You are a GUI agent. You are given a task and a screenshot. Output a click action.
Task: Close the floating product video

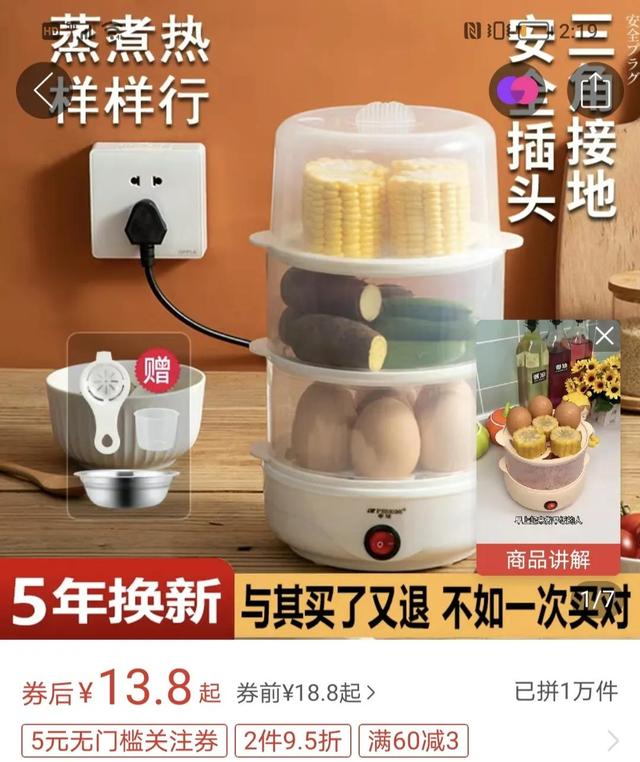click(605, 336)
